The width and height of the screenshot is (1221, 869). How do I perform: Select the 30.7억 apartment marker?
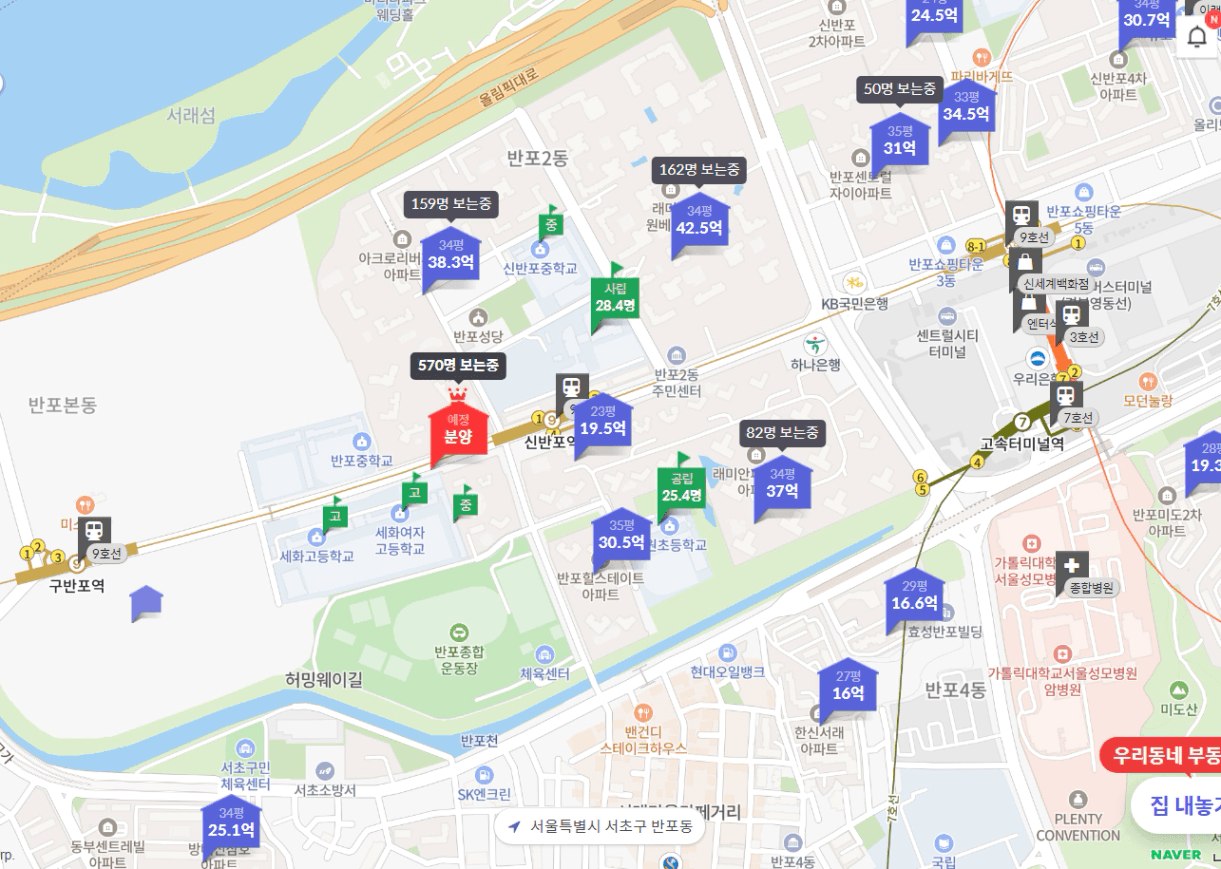click(x=1146, y=18)
